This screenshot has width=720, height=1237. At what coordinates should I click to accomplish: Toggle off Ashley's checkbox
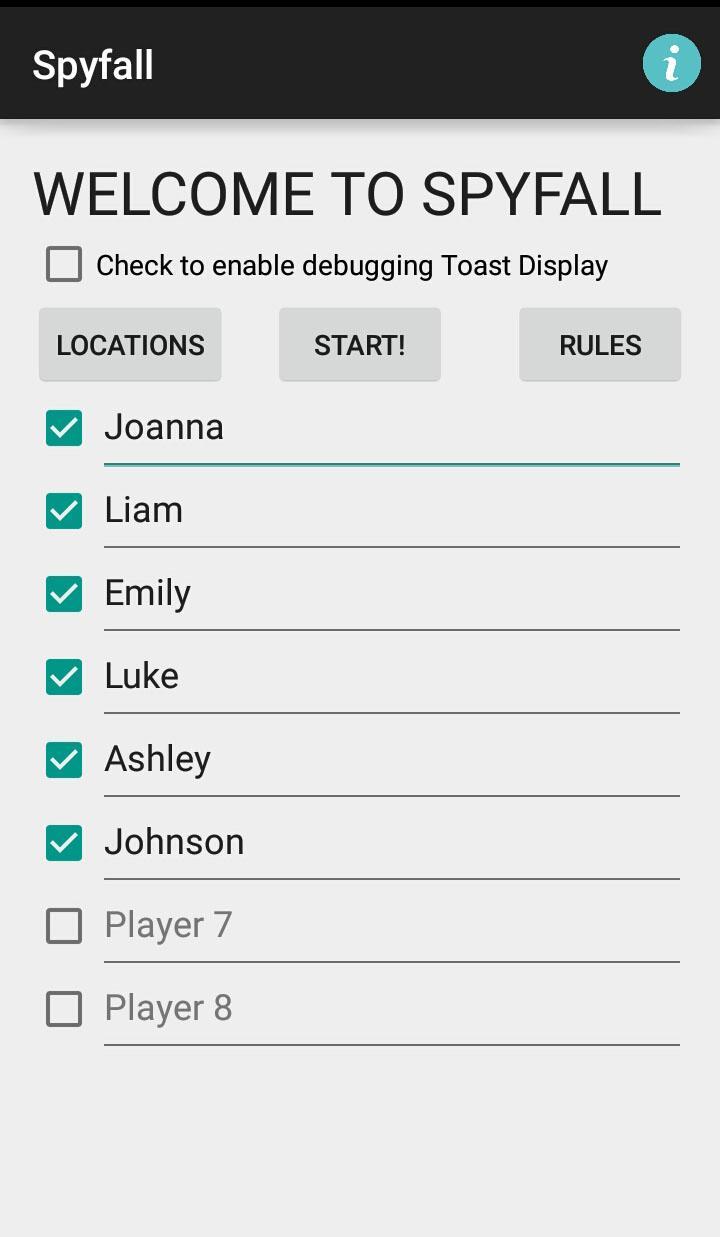pos(64,760)
